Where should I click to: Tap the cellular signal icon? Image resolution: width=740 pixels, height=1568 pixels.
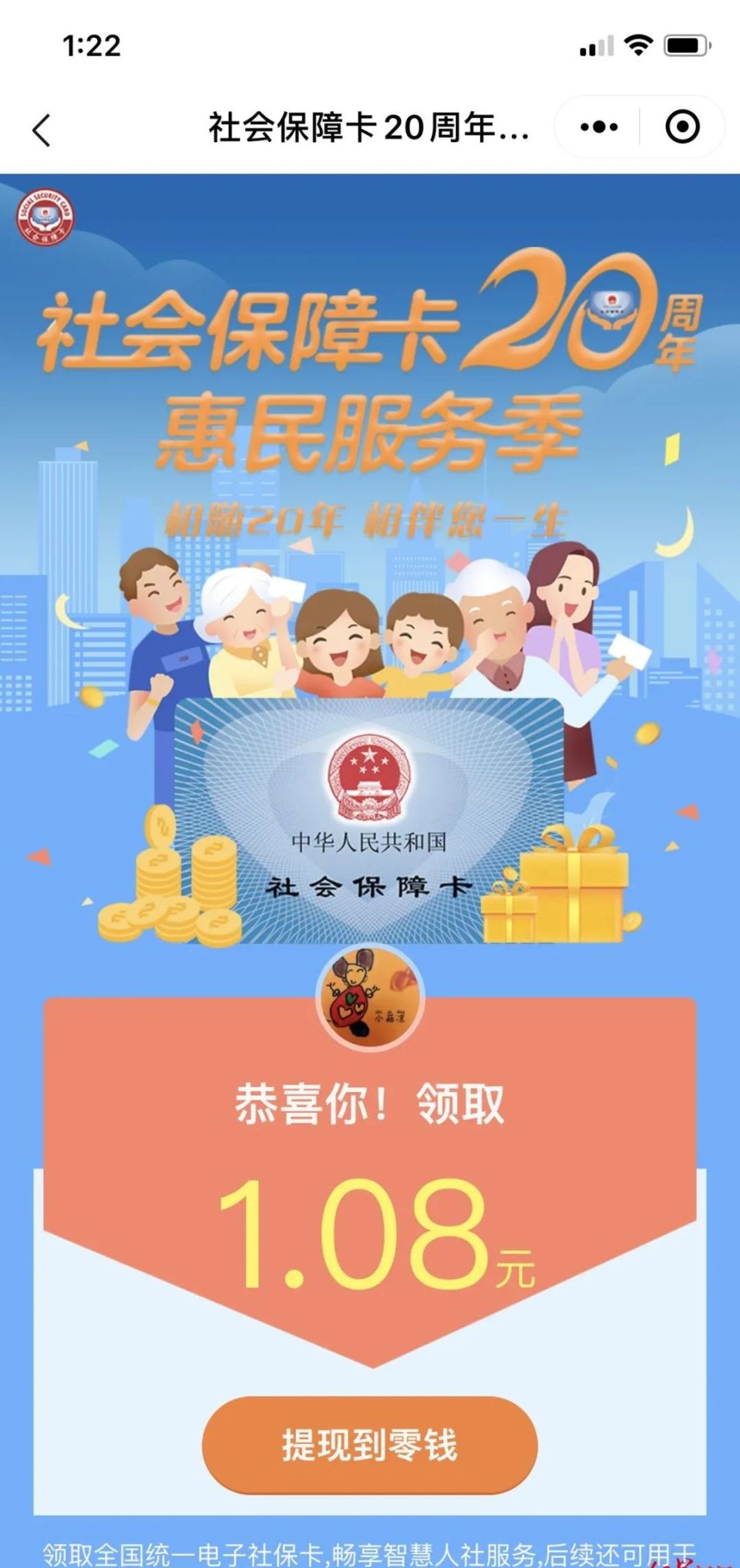pyautogui.click(x=594, y=47)
